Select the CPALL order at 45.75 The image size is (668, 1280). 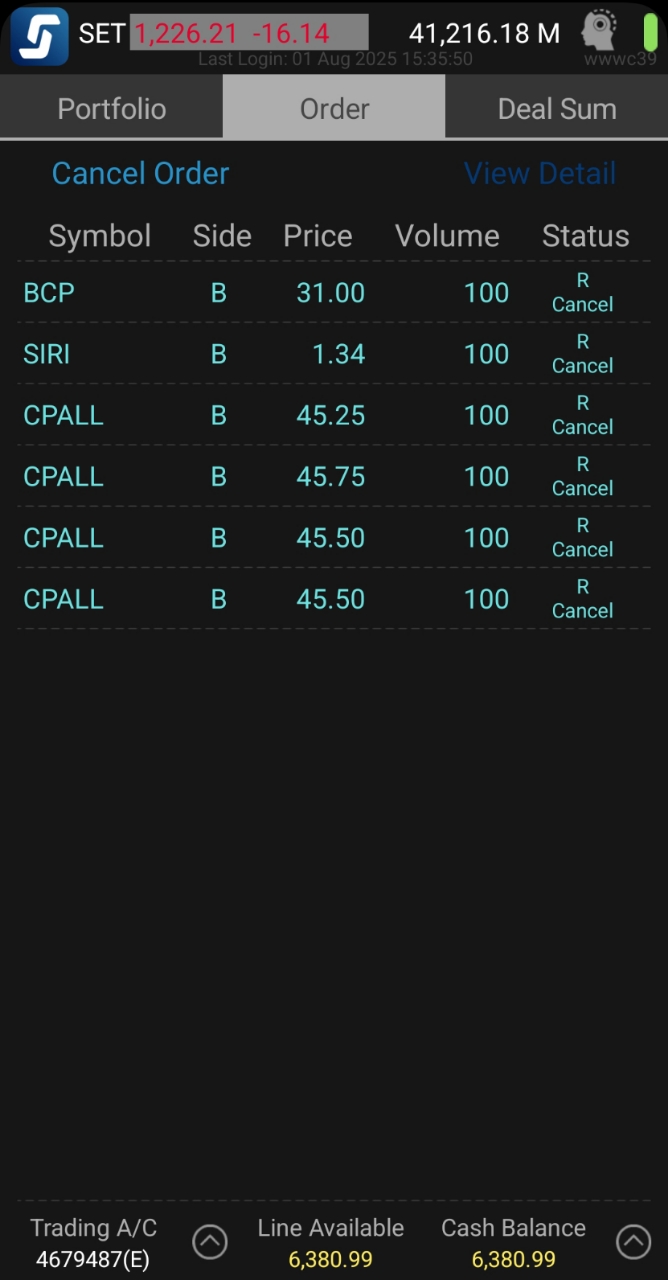pyautogui.click(x=334, y=476)
